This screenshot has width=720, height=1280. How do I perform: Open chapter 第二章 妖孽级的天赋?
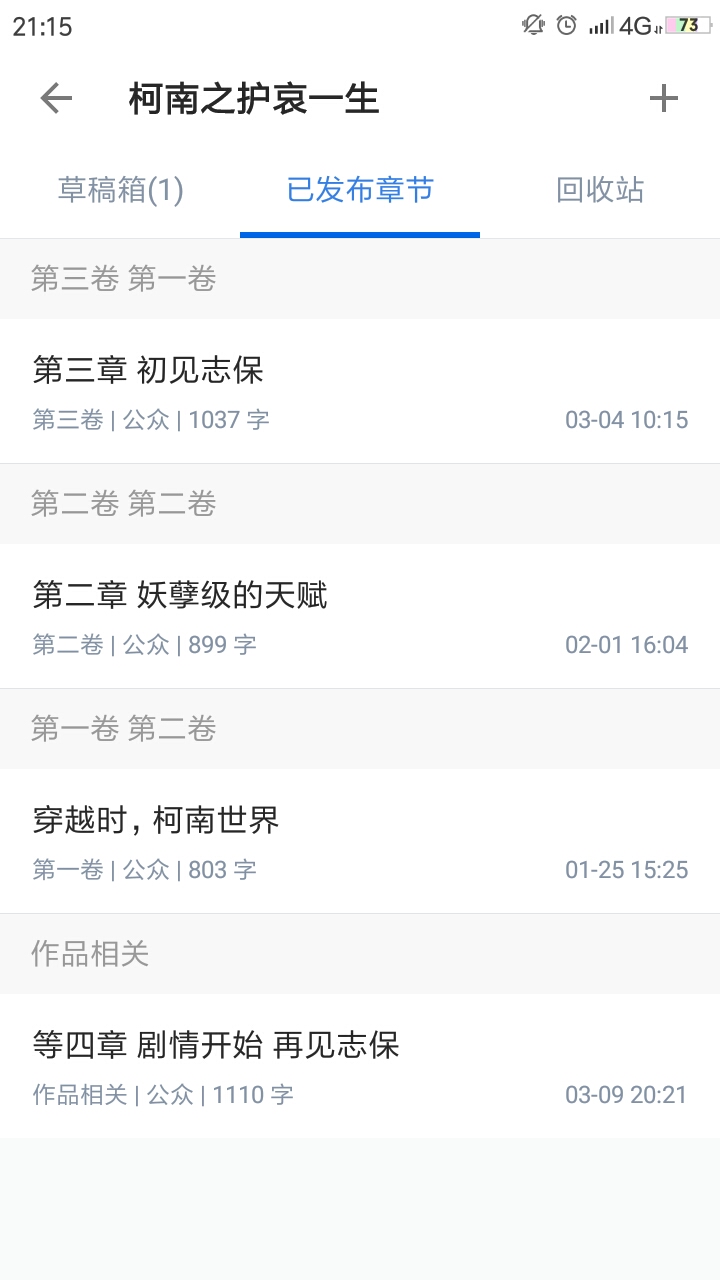360,616
